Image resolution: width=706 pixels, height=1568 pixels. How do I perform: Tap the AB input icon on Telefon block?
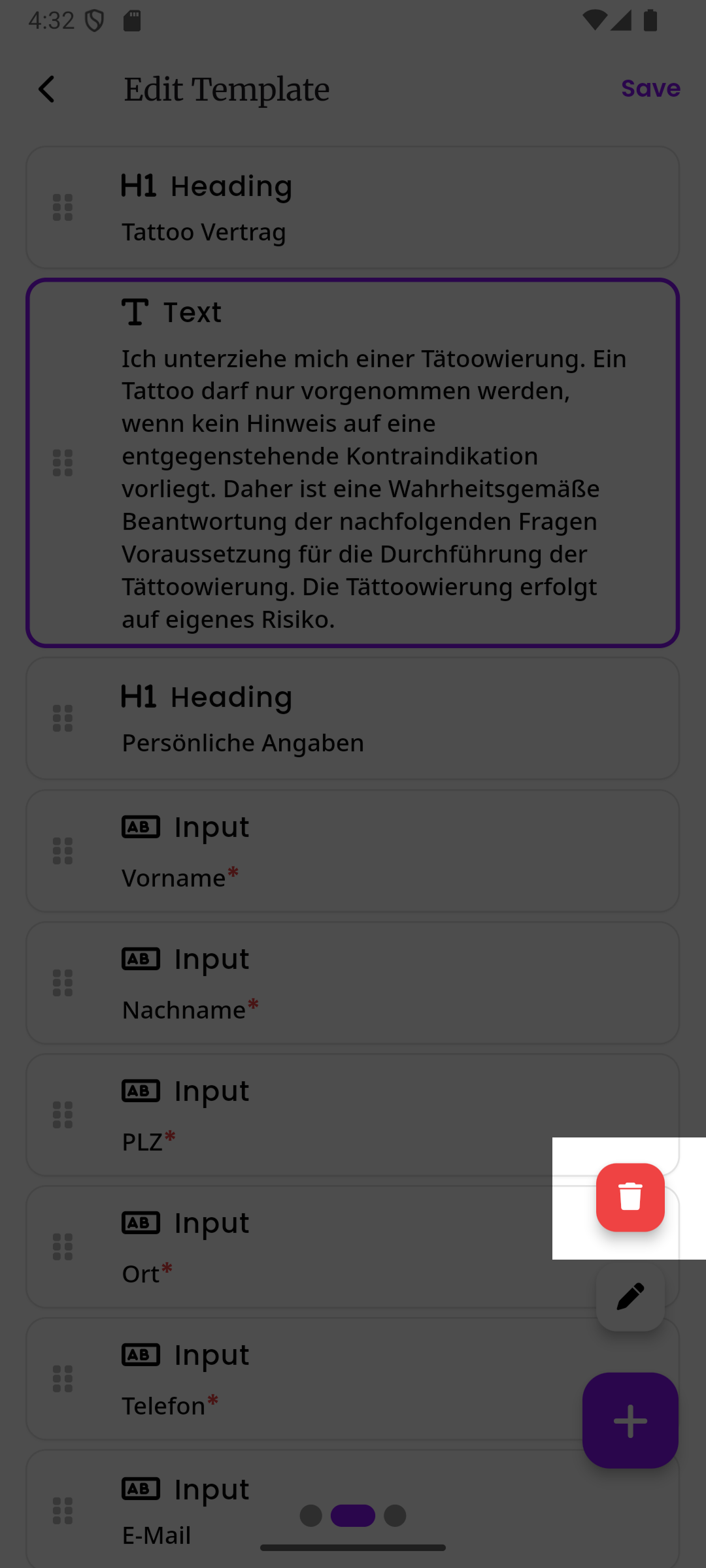(x=141, y=1354)
